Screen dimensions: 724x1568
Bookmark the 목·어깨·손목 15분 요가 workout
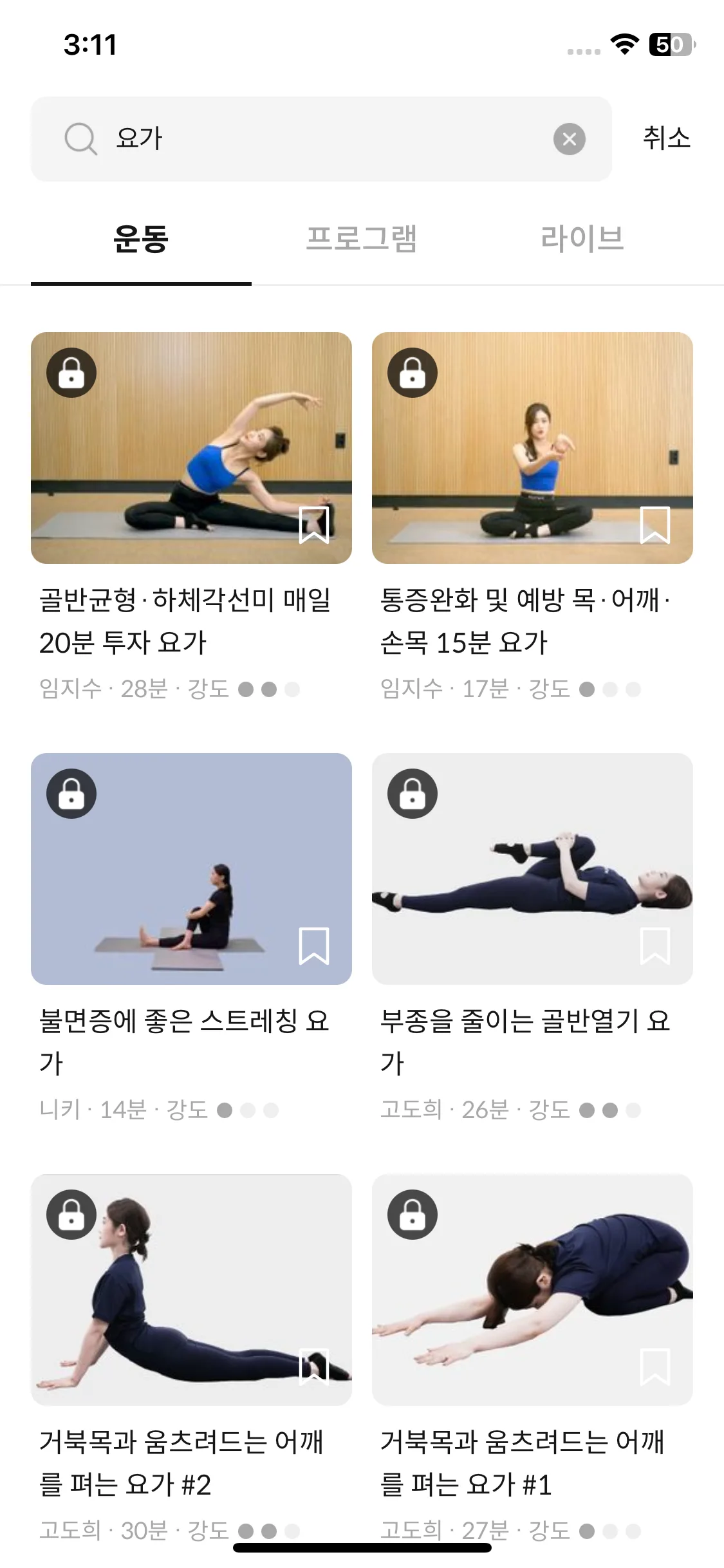(x=655, y=525)
